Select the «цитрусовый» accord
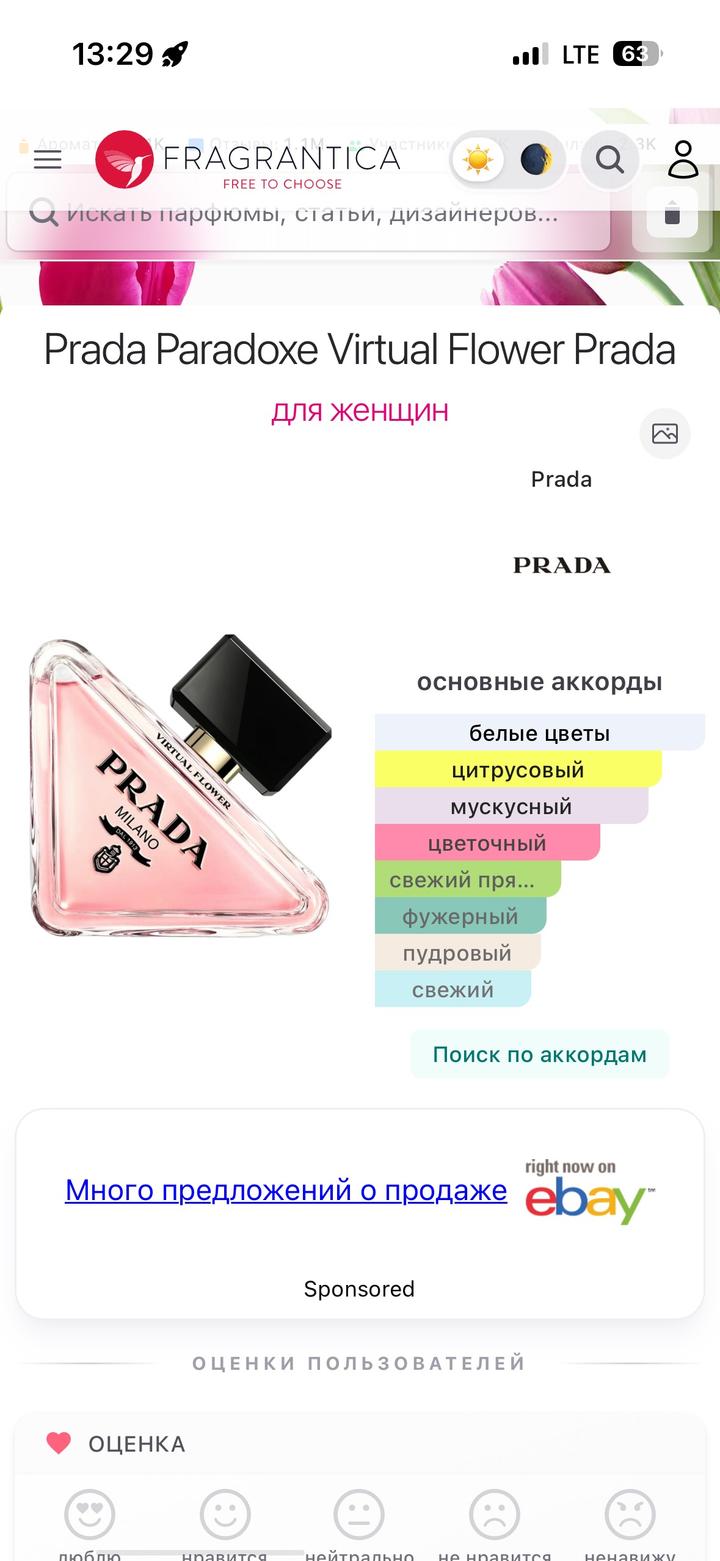This screenshot has height=1561, width=720. click(517, 770)
